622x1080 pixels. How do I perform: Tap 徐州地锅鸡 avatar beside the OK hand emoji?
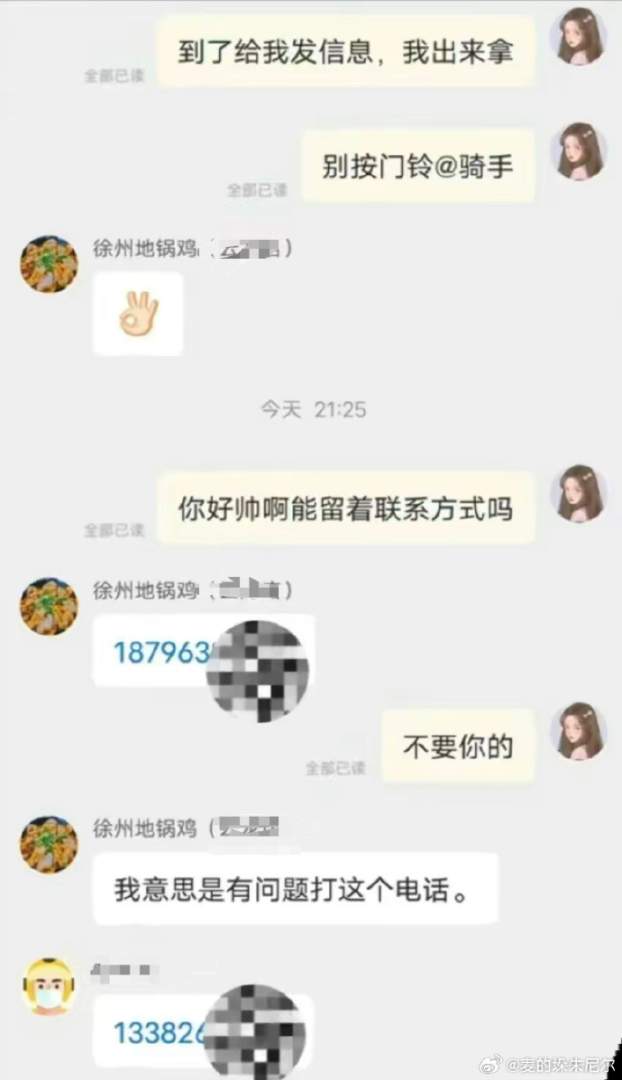49,265
